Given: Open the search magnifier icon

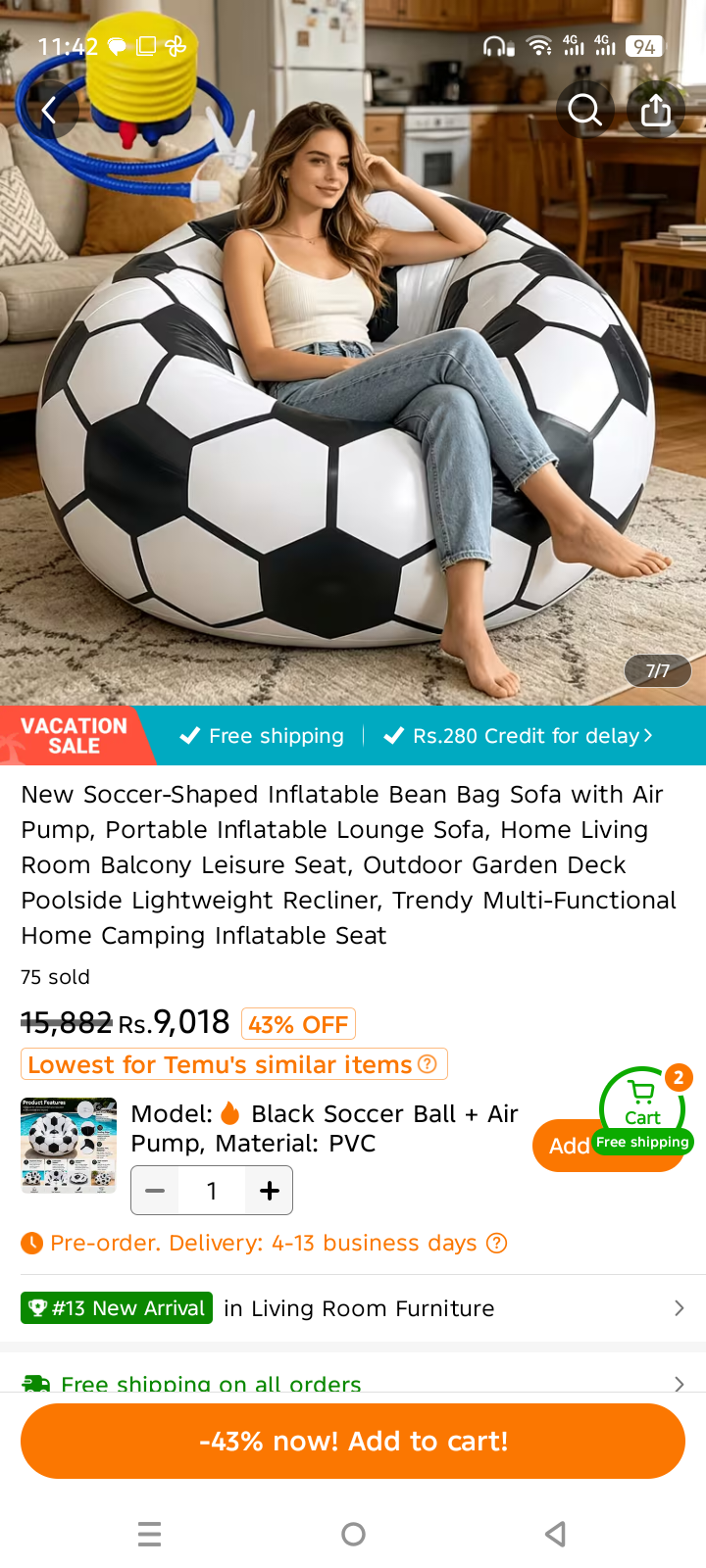Looking at the screenshot, I should (x=584, y=111).
